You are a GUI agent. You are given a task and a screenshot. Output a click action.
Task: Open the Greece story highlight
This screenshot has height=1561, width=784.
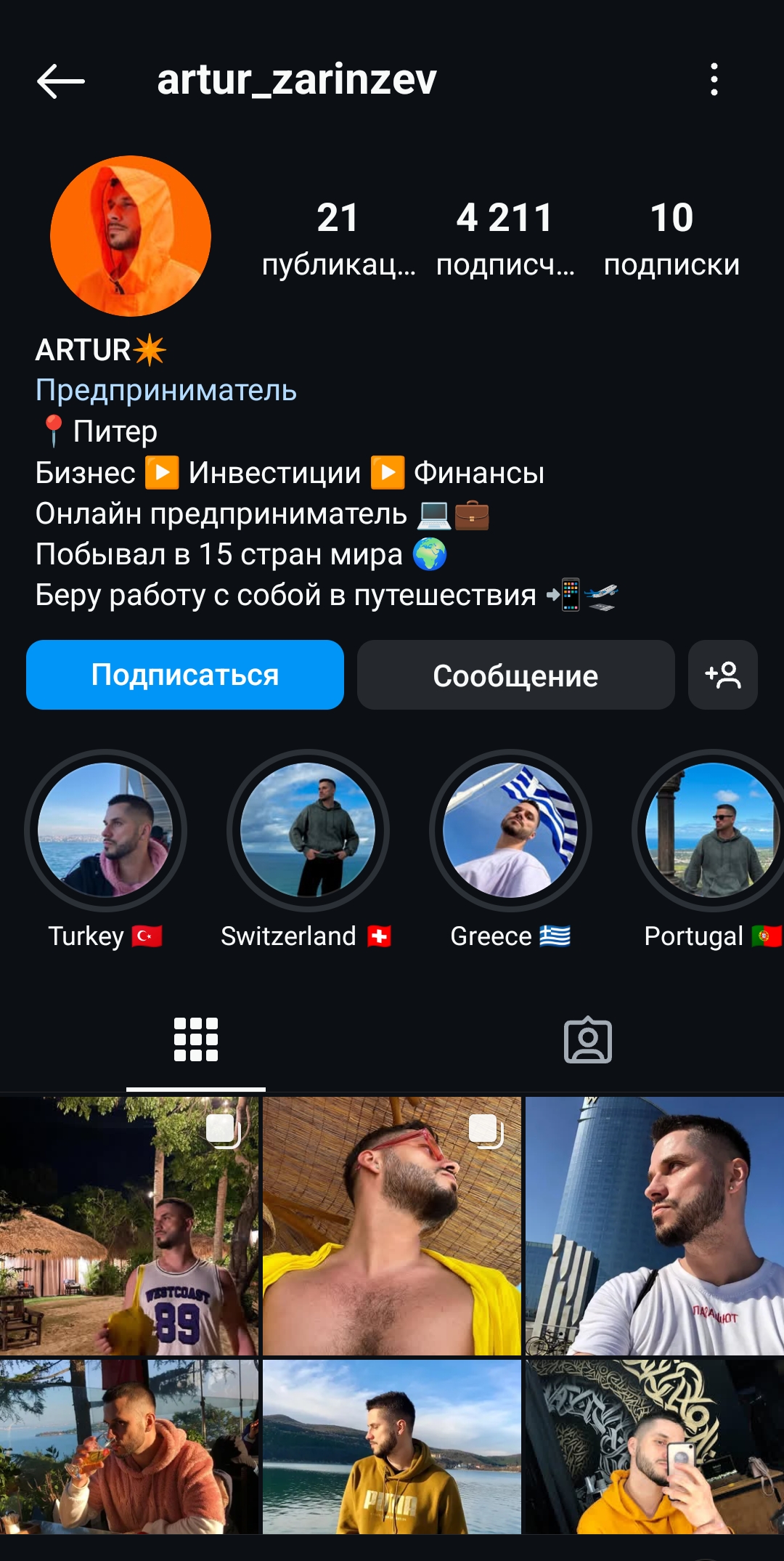[510, 830]
